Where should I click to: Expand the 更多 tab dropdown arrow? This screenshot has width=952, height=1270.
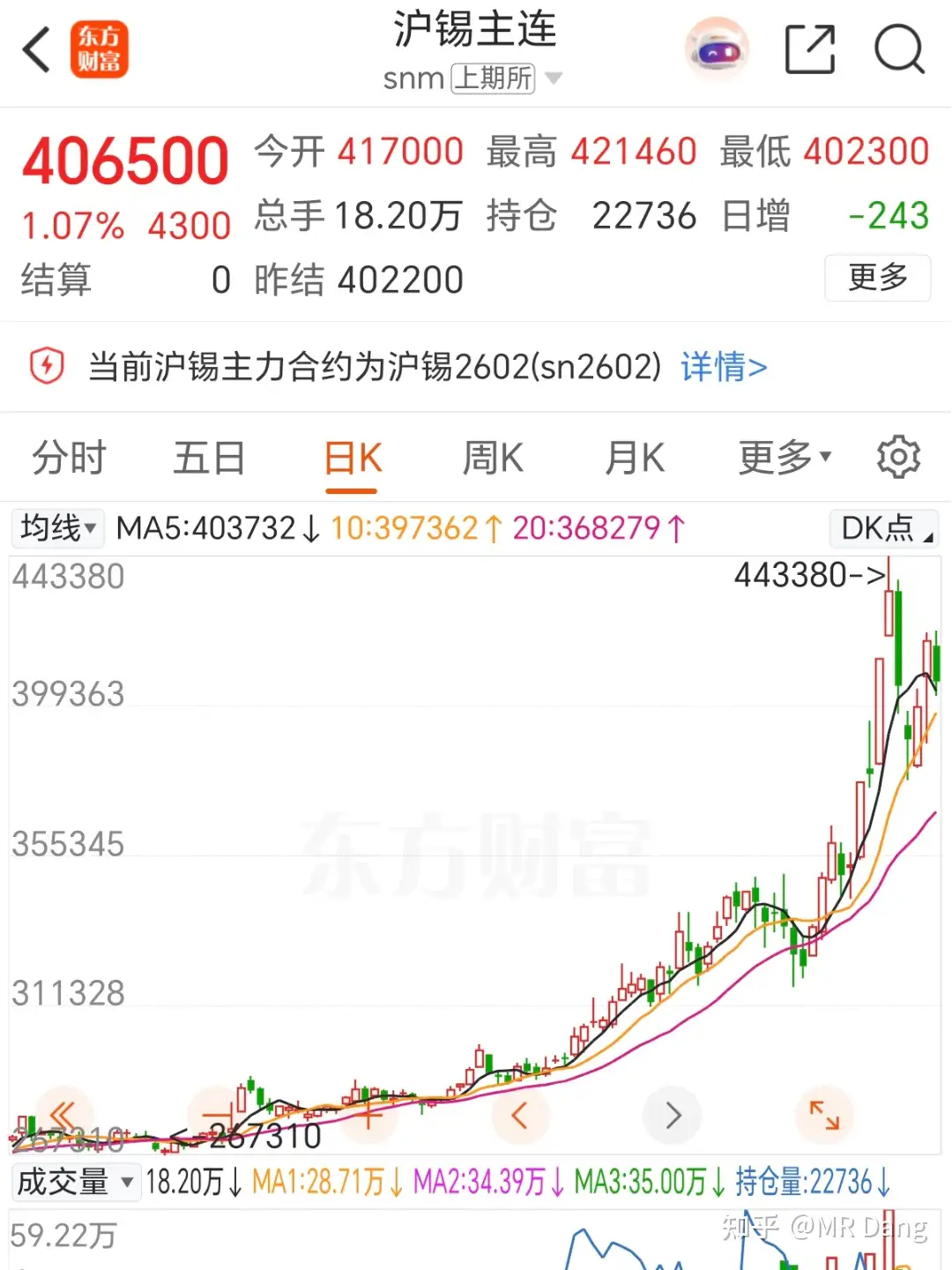pyautogui.click(x=824, y=456)
